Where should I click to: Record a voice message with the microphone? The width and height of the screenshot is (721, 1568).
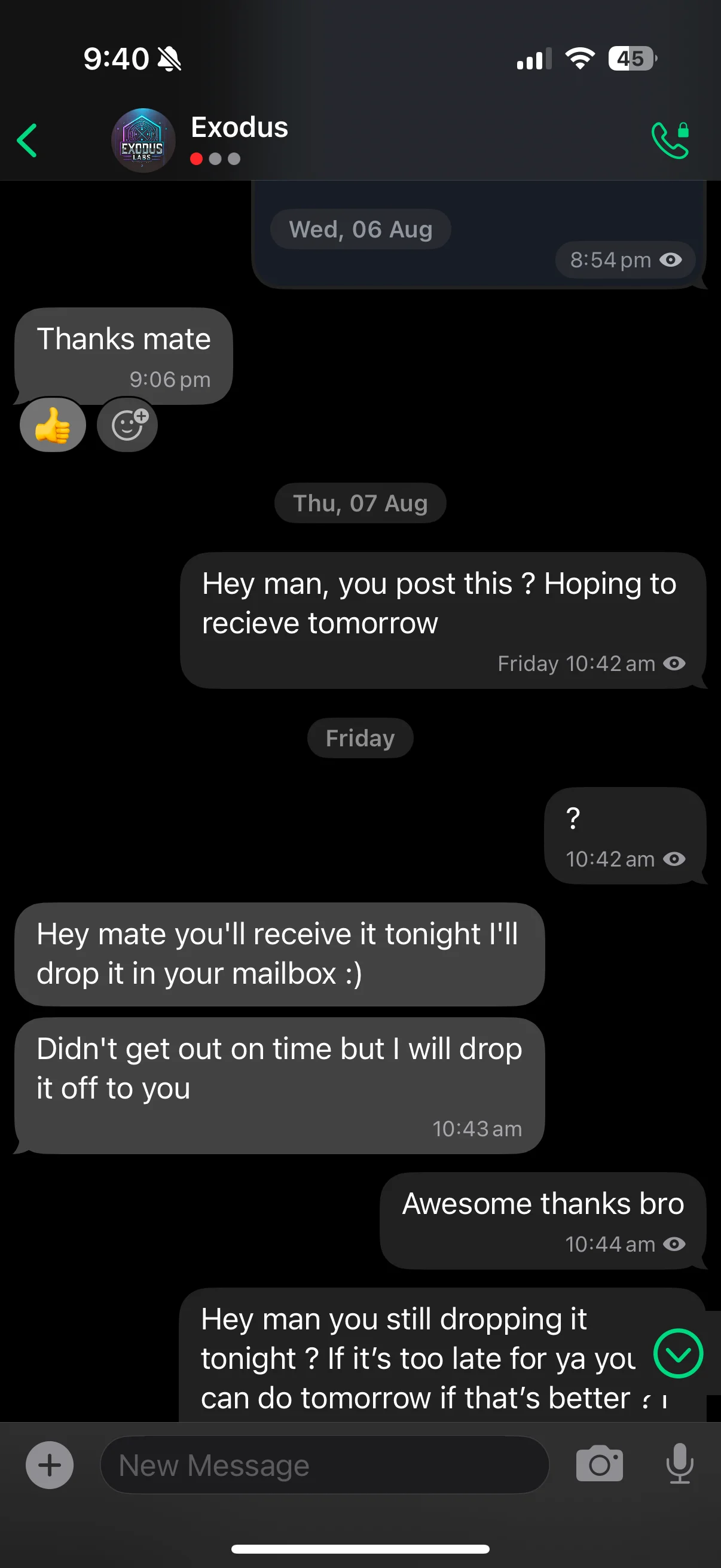point(679,1464)
